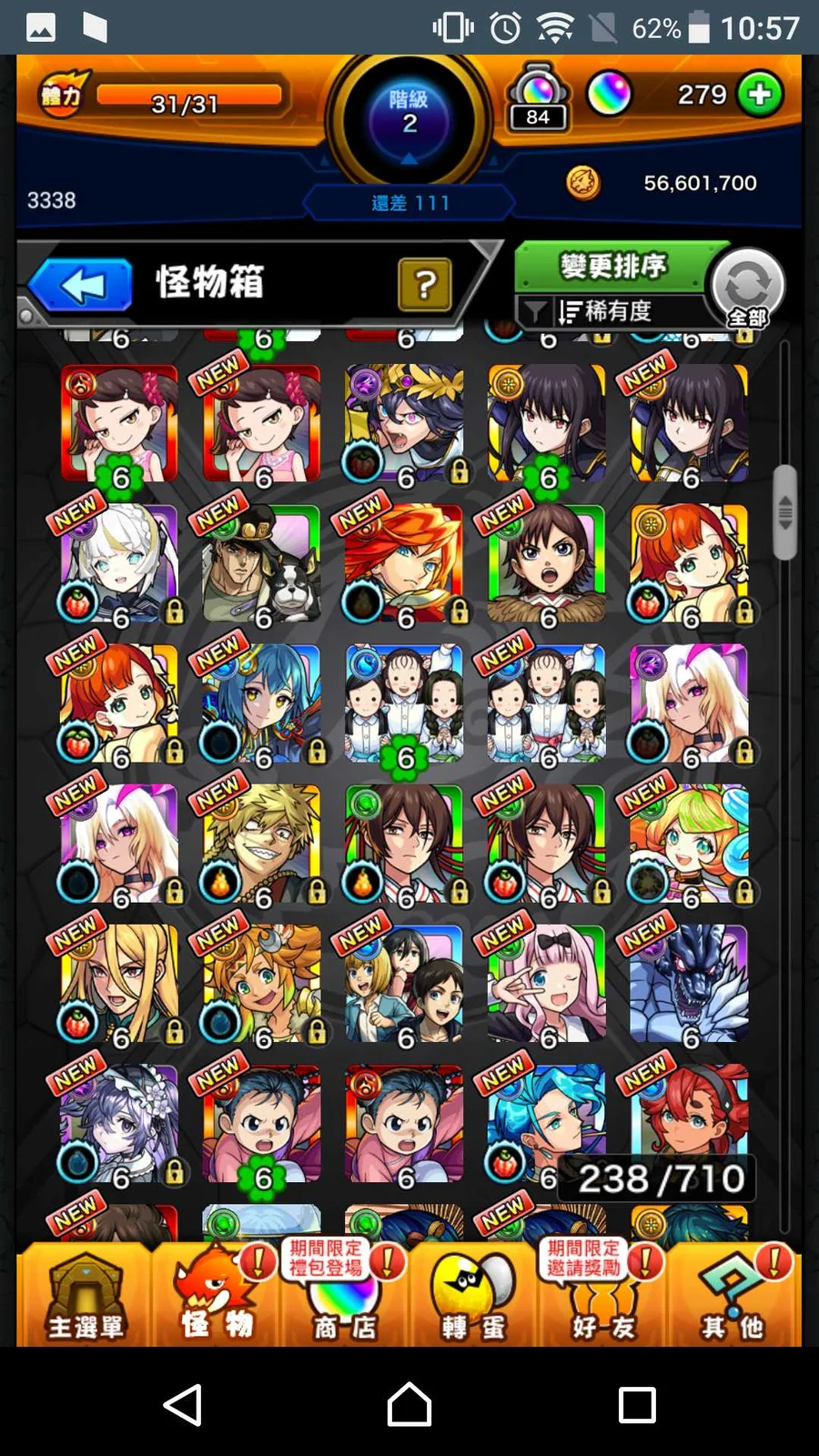Switch to the 怪物 monster tab

pyautogui.click(x=217, y=1297)
